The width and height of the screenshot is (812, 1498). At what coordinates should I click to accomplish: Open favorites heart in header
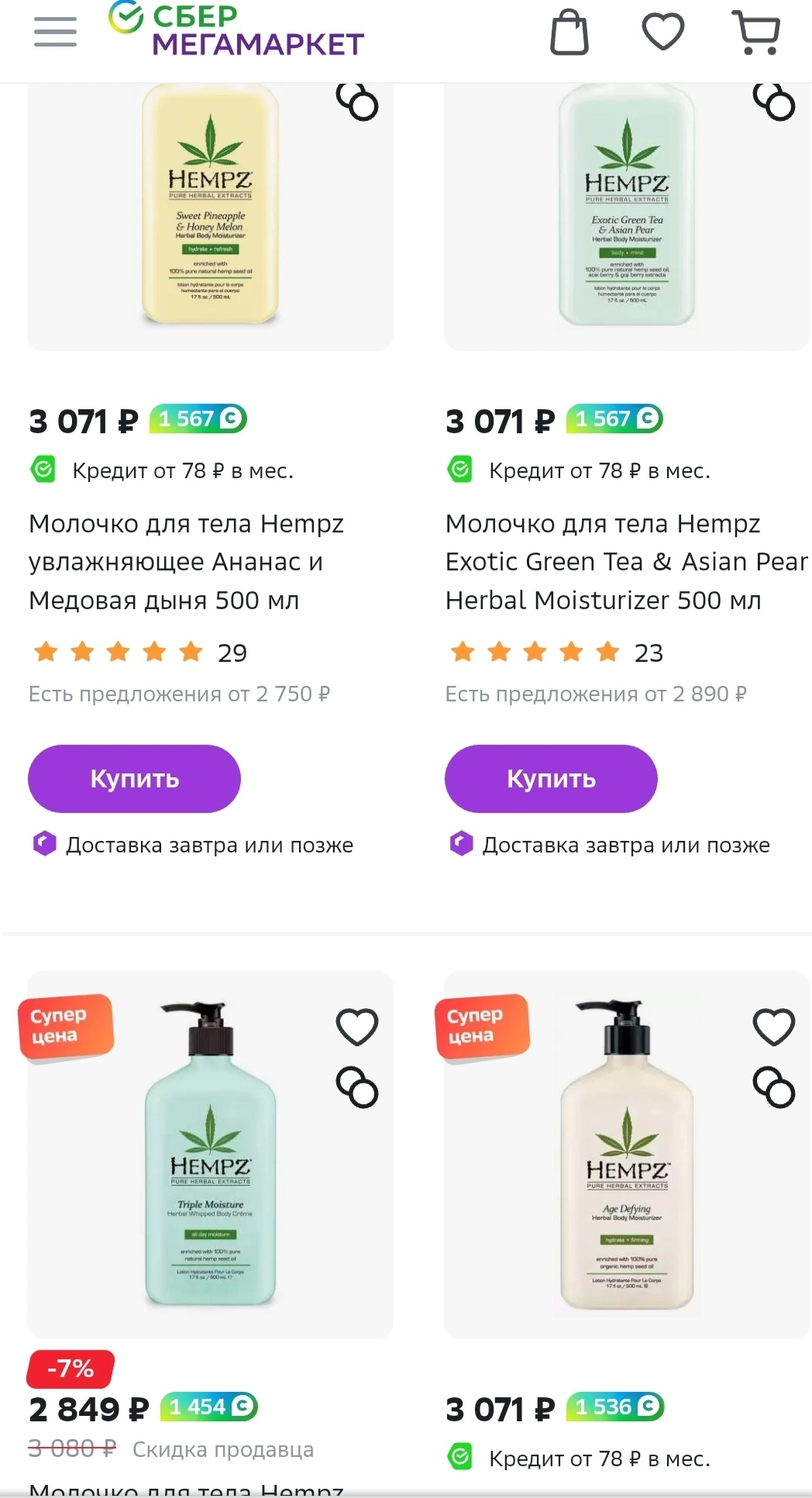663,33
